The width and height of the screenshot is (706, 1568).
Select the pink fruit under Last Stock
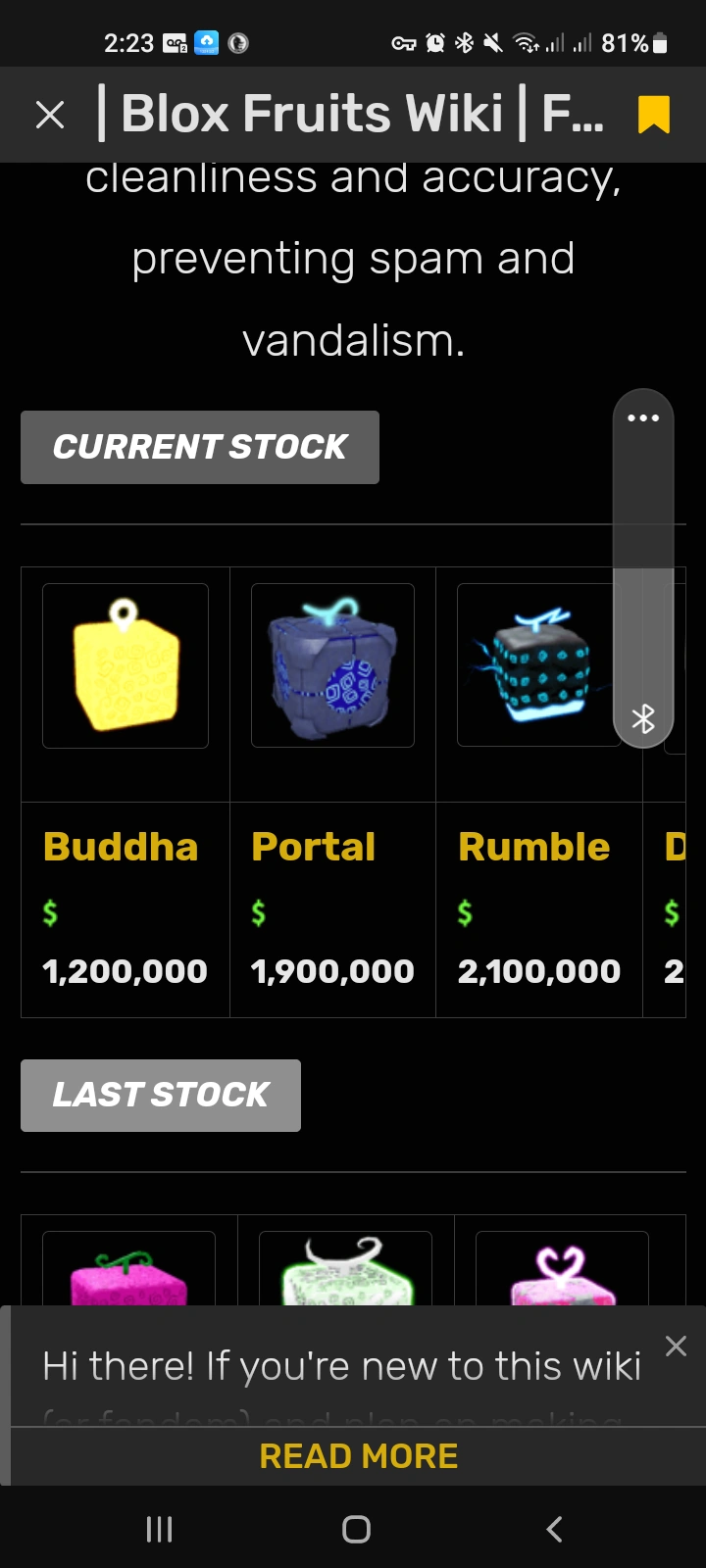(x=130, y=1274)
